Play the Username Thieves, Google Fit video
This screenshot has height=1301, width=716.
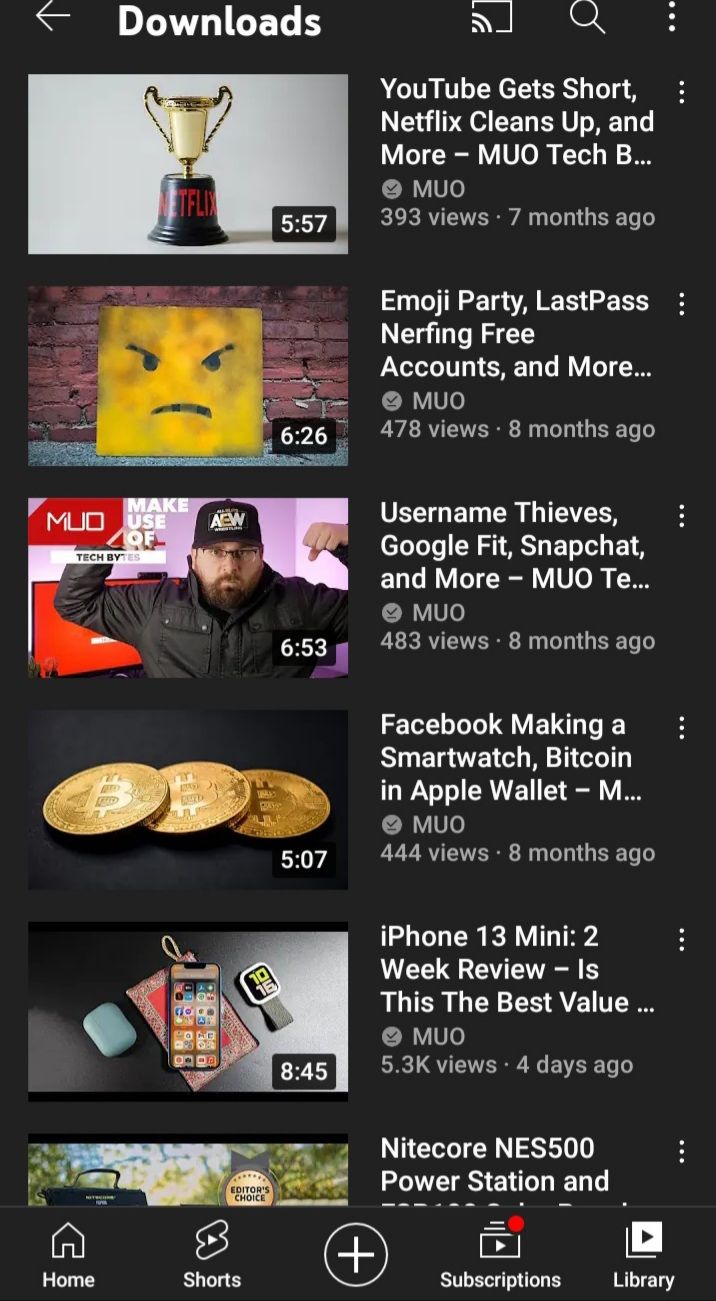click(188, 588)
